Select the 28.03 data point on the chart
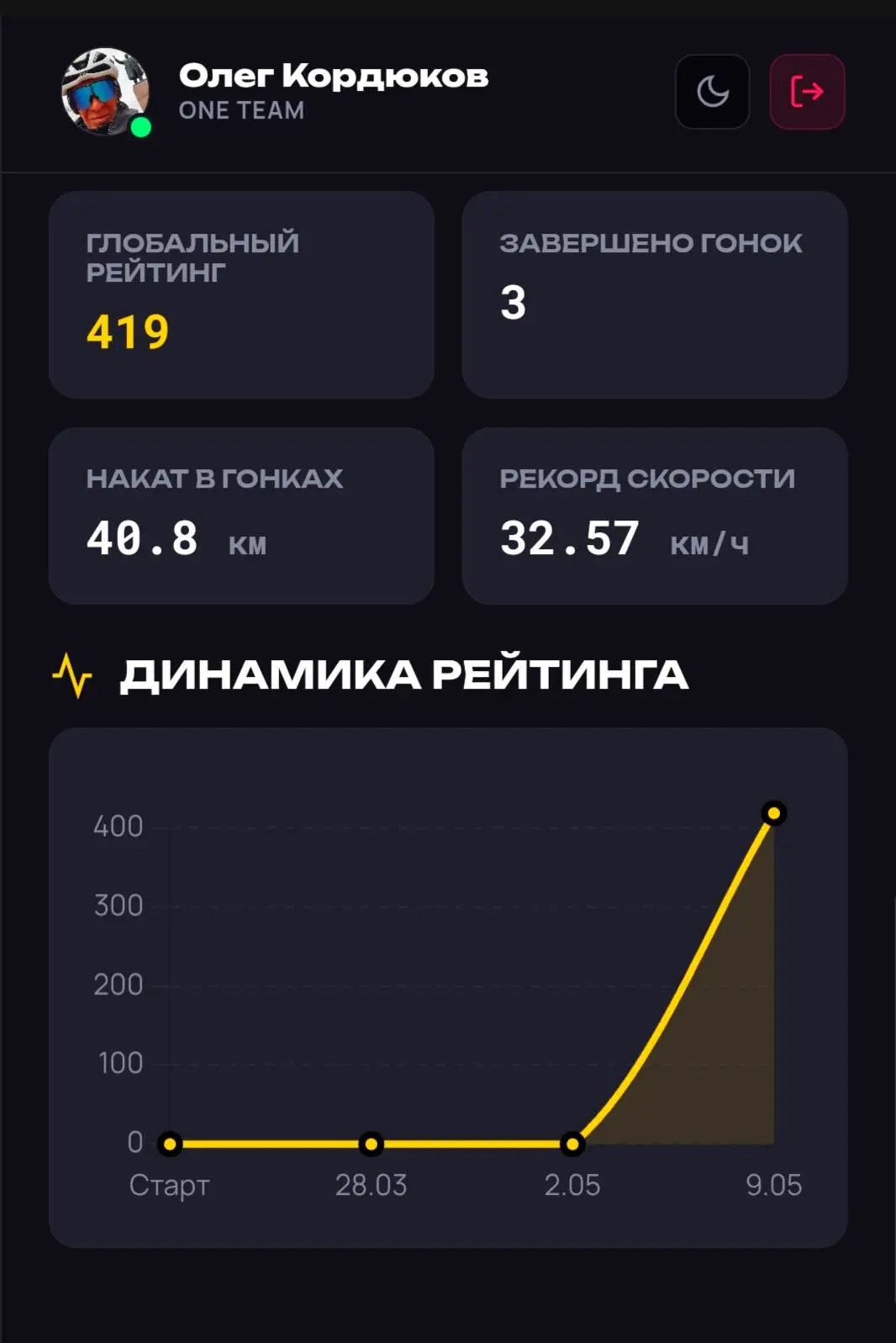Screen dimensions: 896x1343 pos(371,1144)
